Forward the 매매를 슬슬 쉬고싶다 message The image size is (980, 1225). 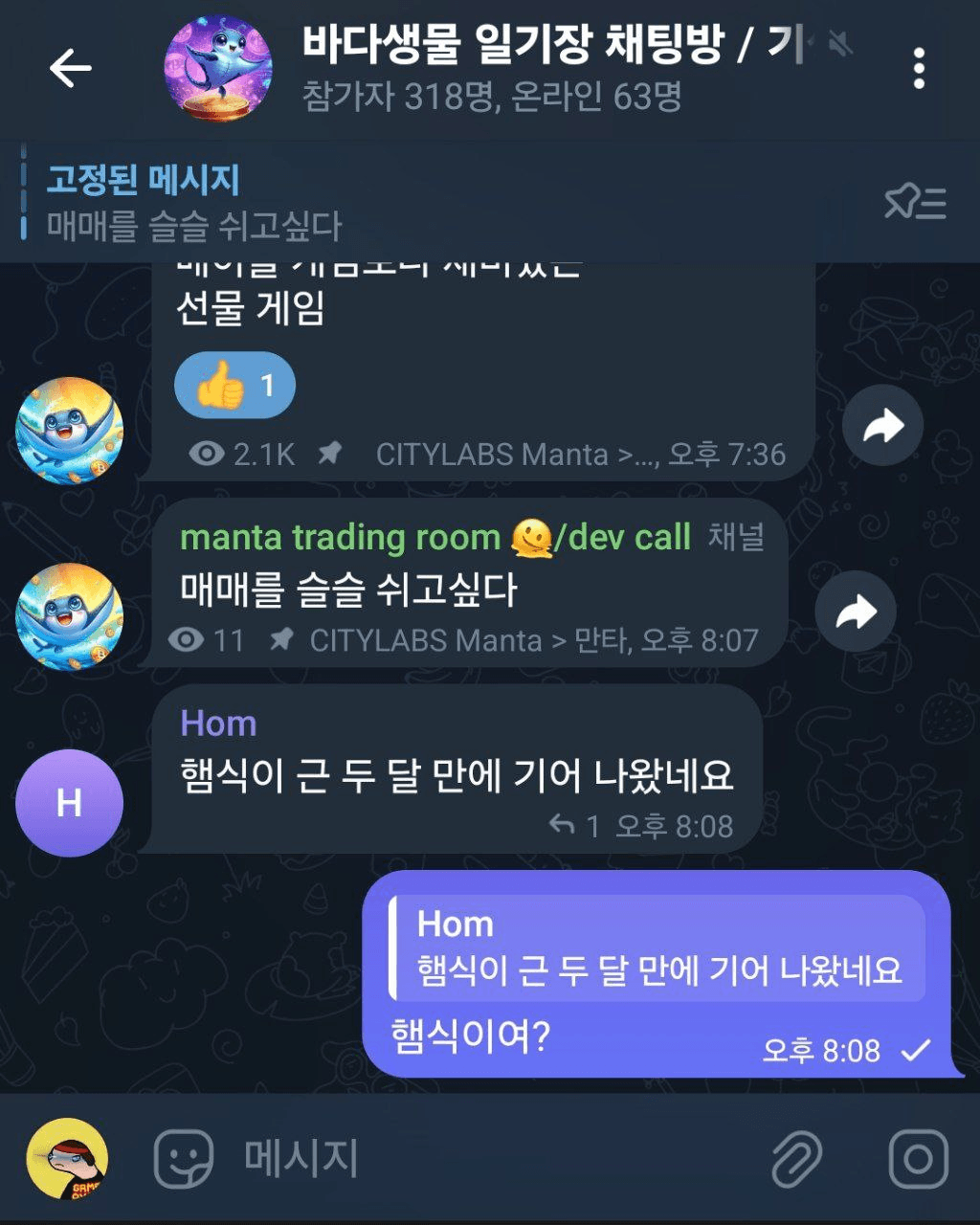pos(856,612)
